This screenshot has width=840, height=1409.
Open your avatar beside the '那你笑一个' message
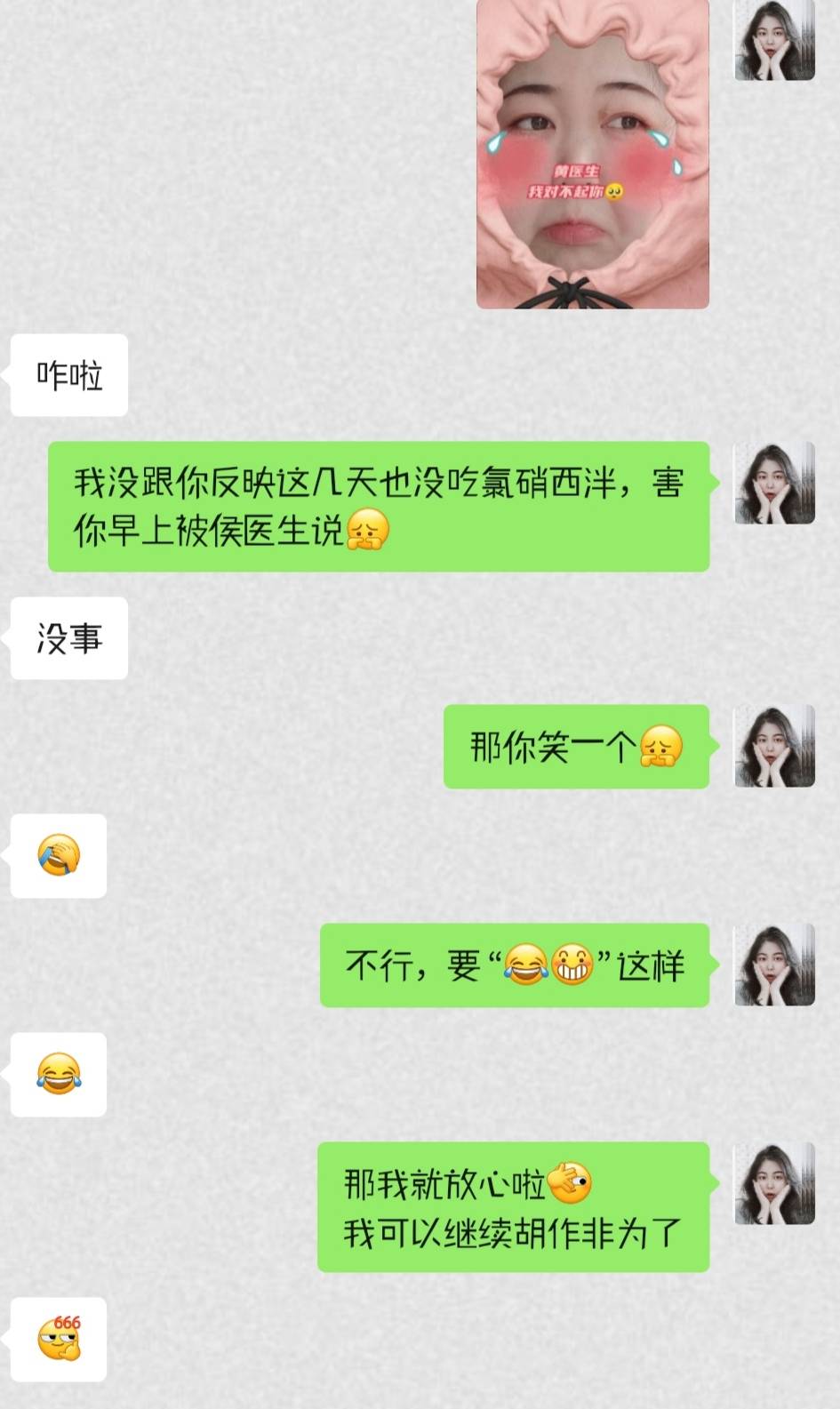click(x=774, y=747)
